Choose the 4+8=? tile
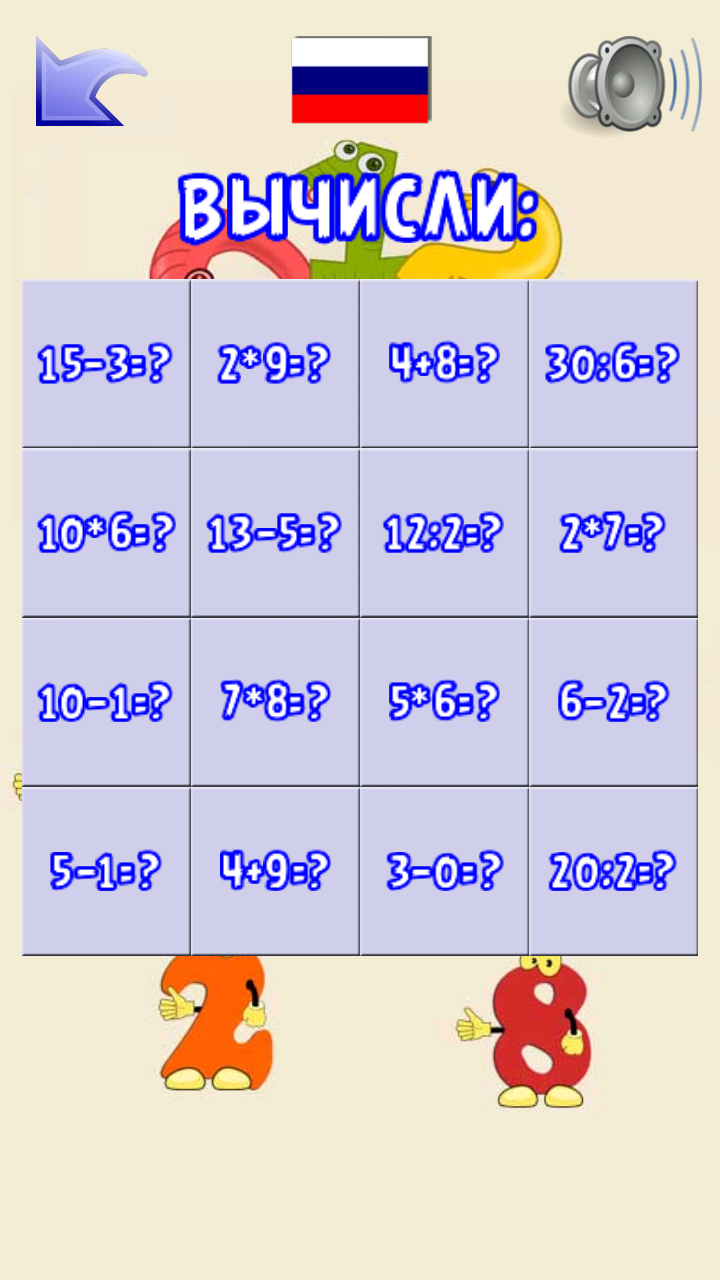Viewport: 720px width, 1280px height. (x=444, y=363)
